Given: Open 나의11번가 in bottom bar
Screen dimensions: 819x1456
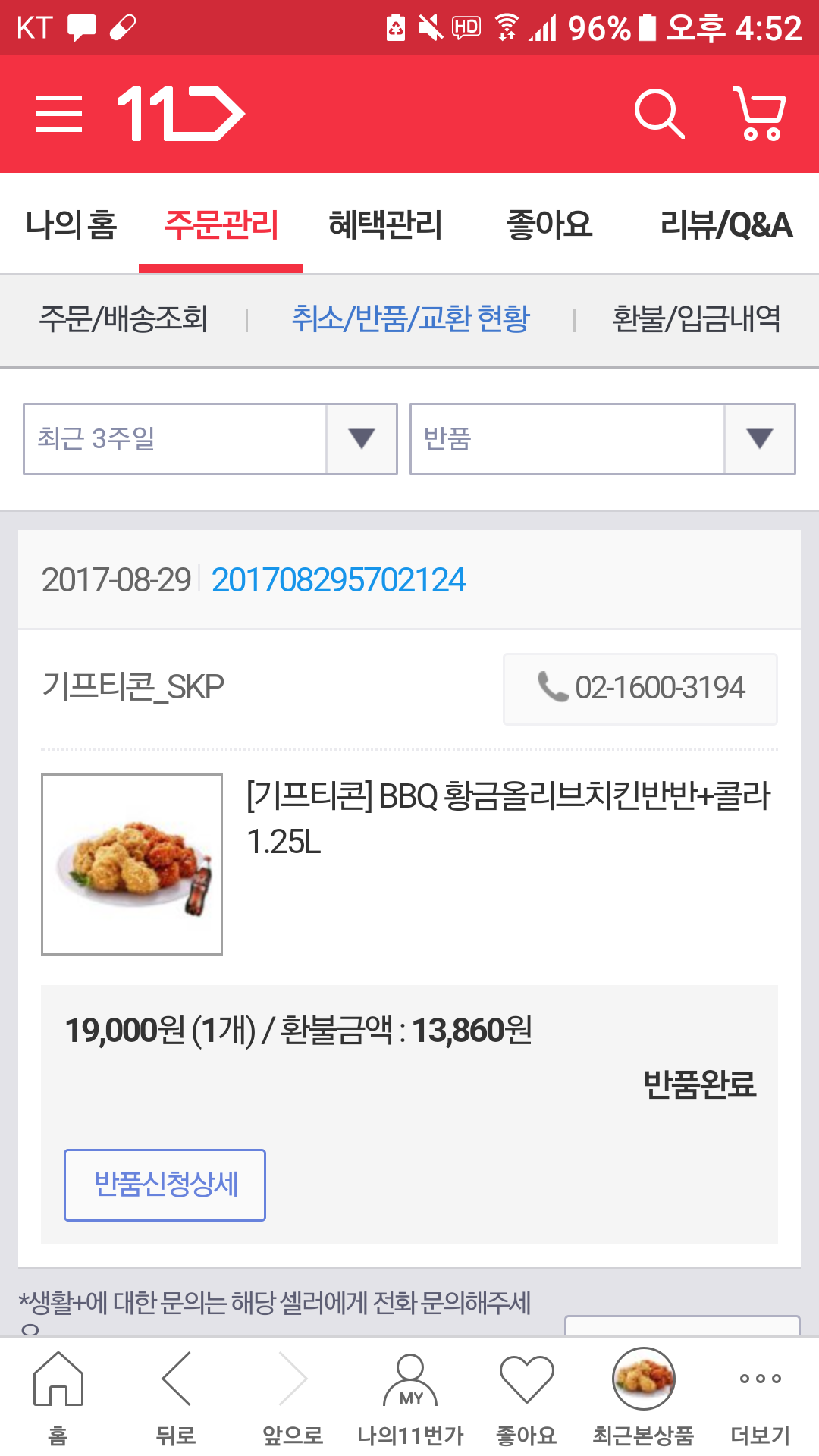Looking at the screenshot, I should tap(410, 1397).
